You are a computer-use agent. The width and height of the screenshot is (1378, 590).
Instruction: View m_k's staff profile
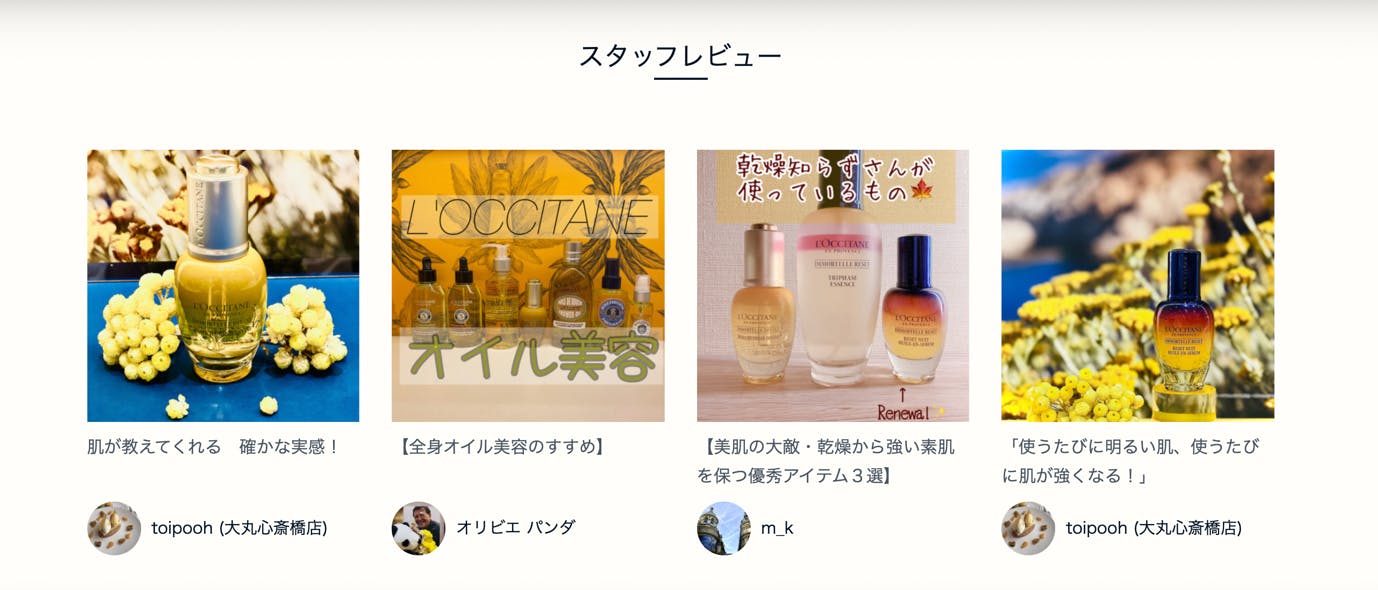[776, 528]
